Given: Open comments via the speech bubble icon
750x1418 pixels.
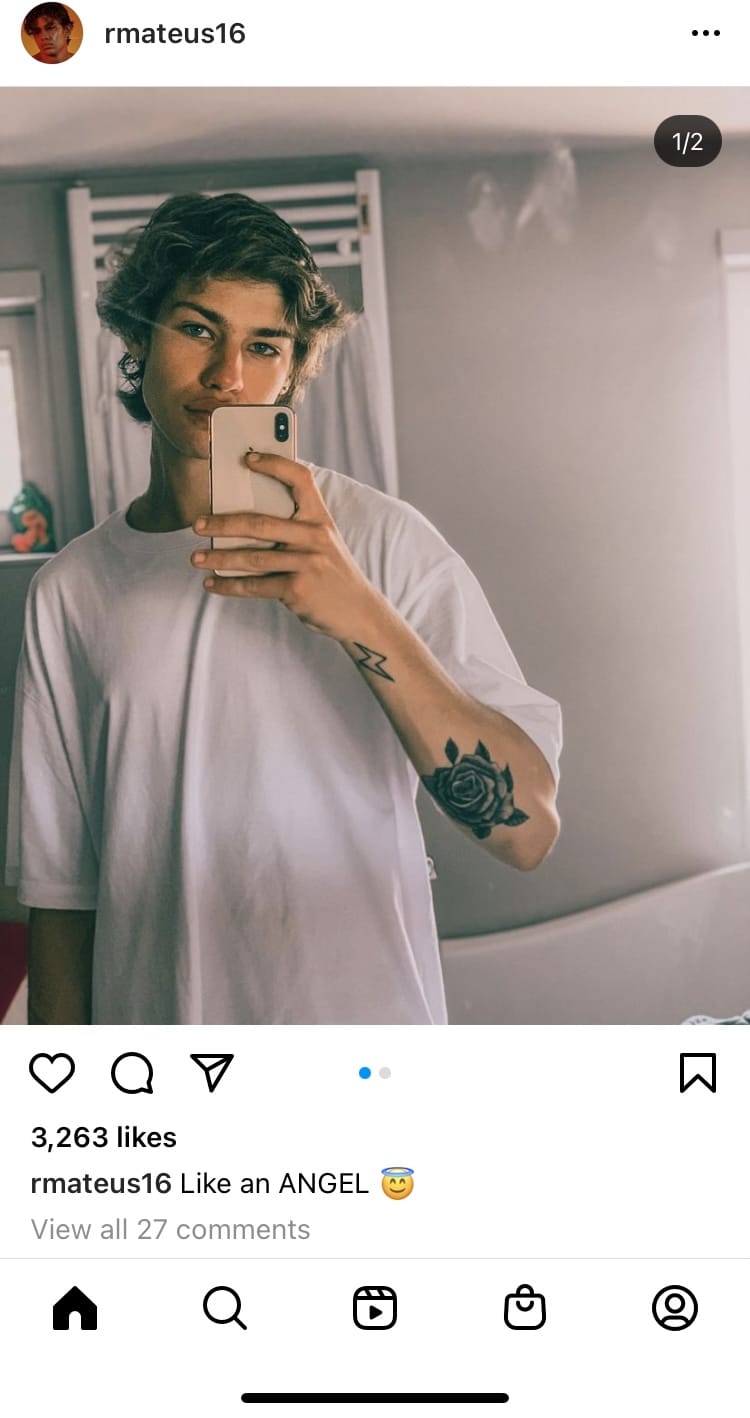Looking at the screenshot, I should click(132, 1073).
